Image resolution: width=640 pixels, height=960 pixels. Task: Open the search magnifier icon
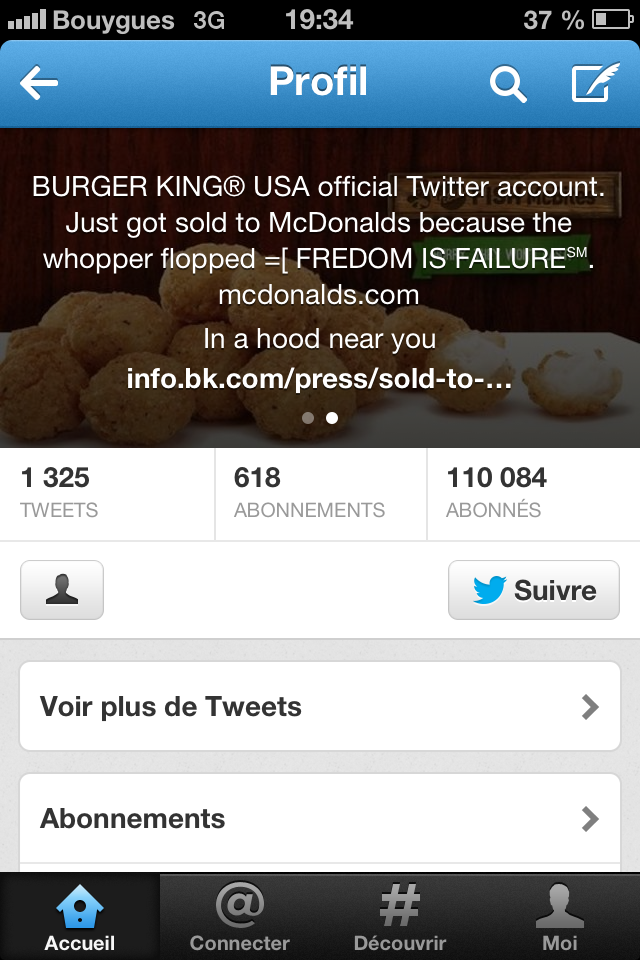coord(507,84)
